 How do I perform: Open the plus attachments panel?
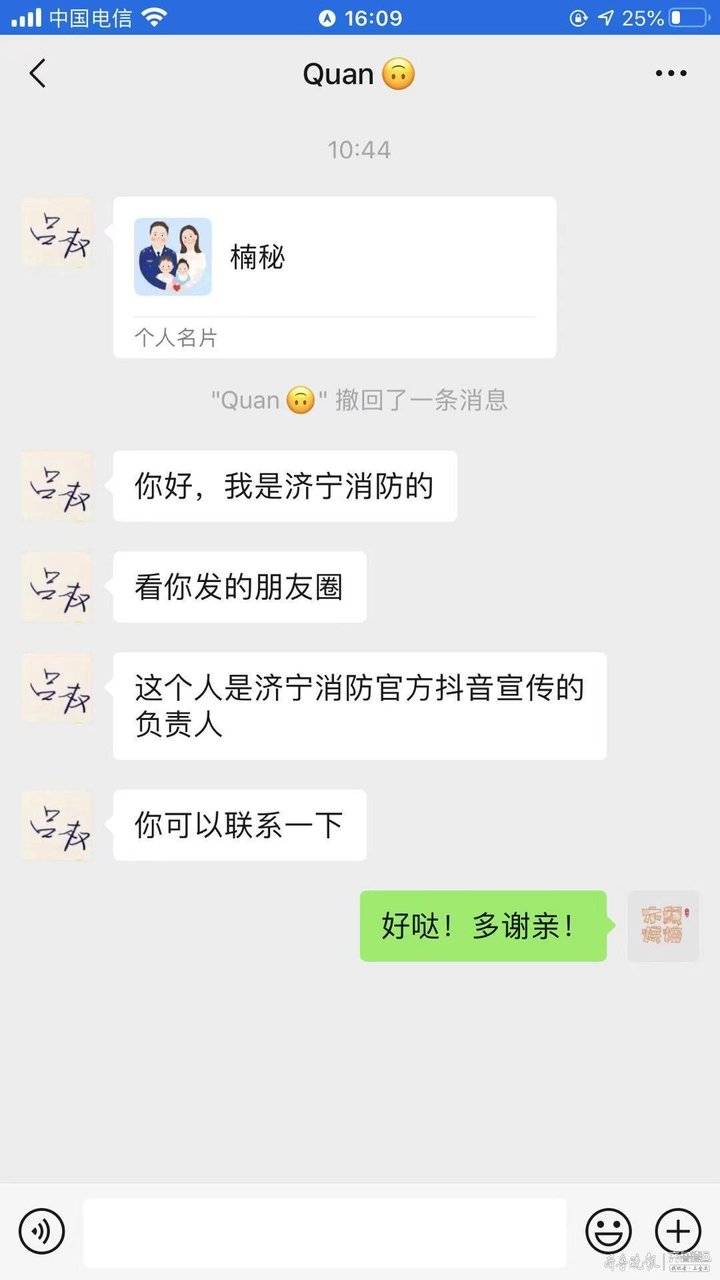678,1230
